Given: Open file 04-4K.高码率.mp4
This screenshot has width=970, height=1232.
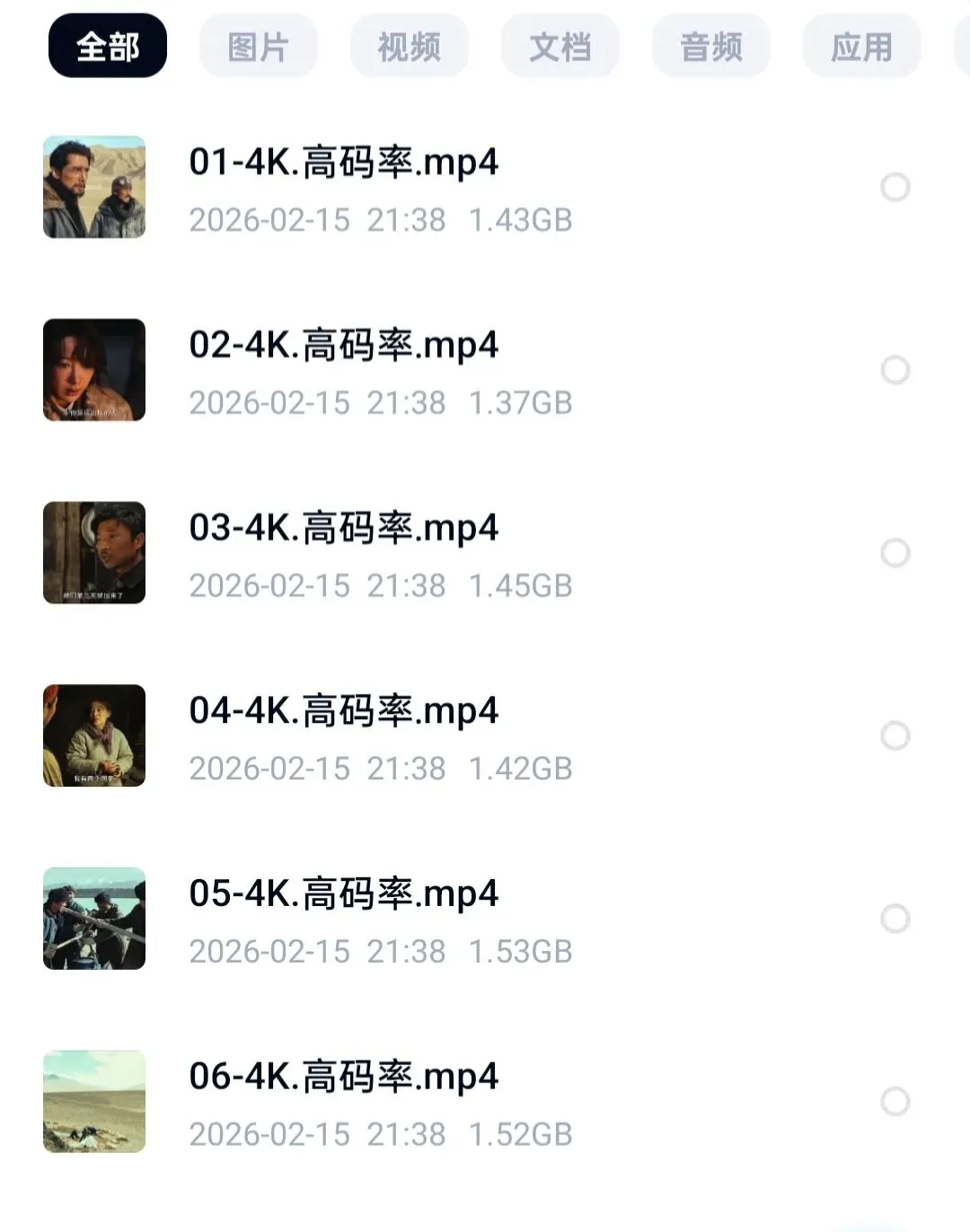Looking at the screenshot, I should [x=343, y=712].
